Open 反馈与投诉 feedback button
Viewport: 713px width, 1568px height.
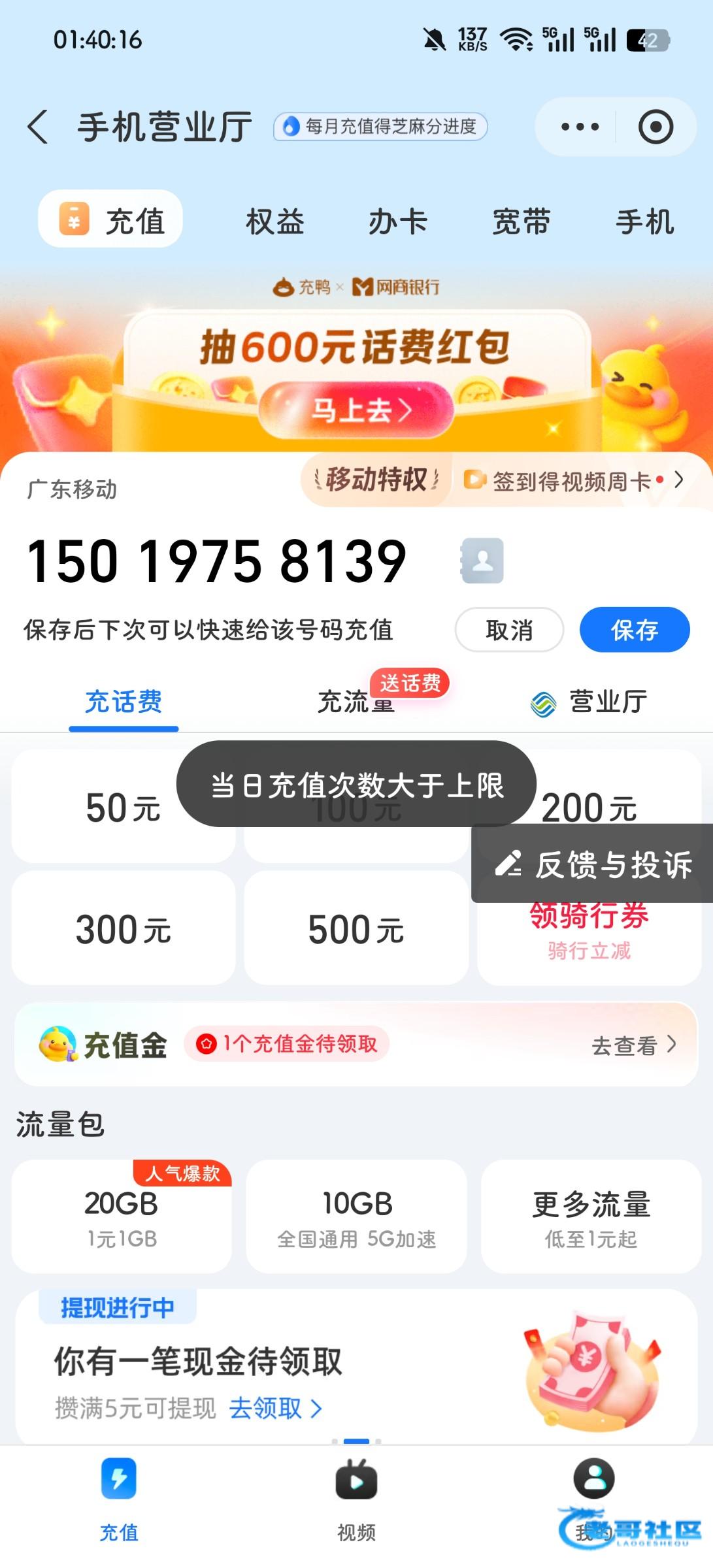pyautogui.click(x=593, y=864)
